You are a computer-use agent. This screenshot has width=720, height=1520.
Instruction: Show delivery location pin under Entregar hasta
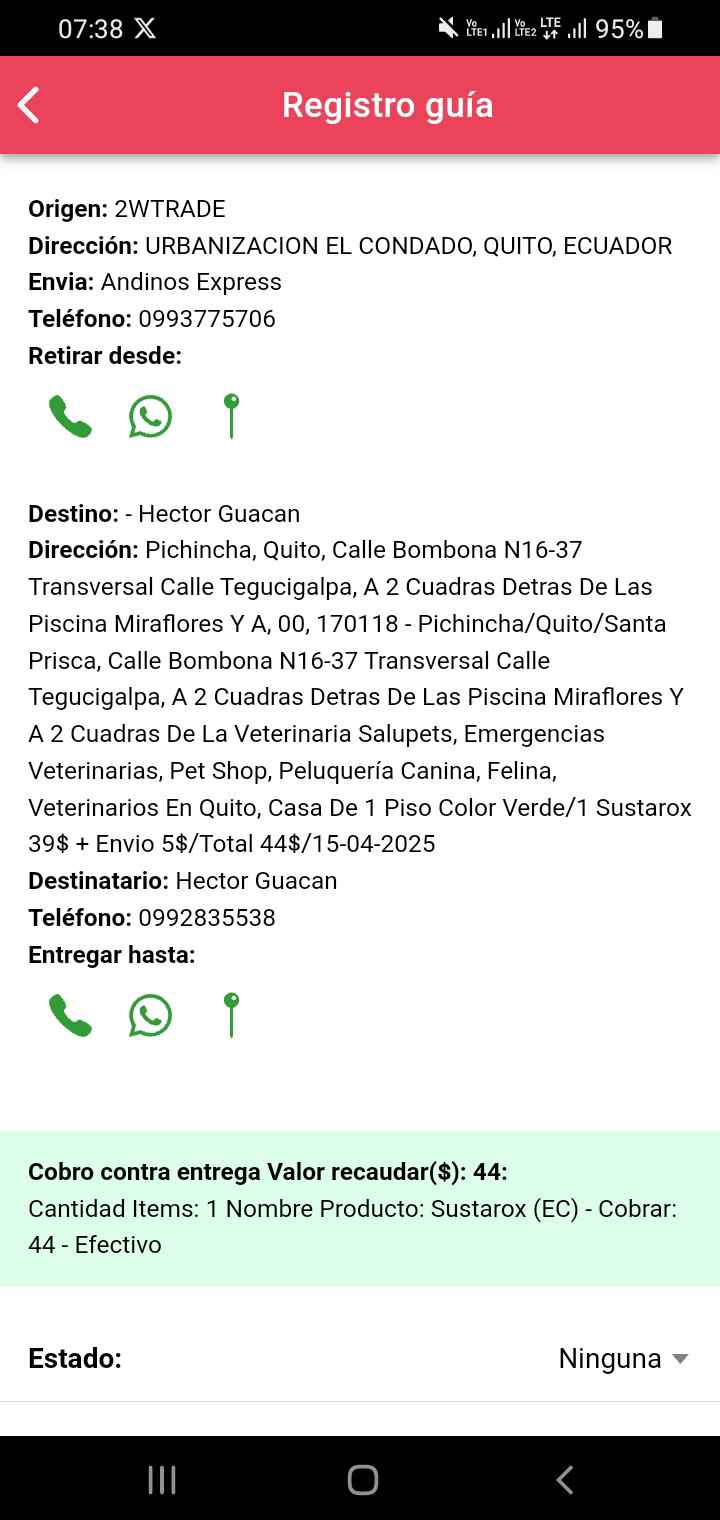click(x=231, y=1016)
